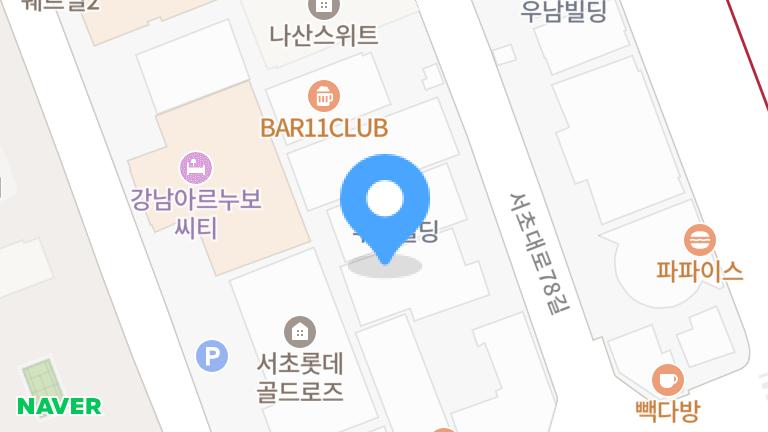This screenshot has height=432, width=768.
Task: Open the BAR11CLUB place marker
Action: [x=323, y=97]
